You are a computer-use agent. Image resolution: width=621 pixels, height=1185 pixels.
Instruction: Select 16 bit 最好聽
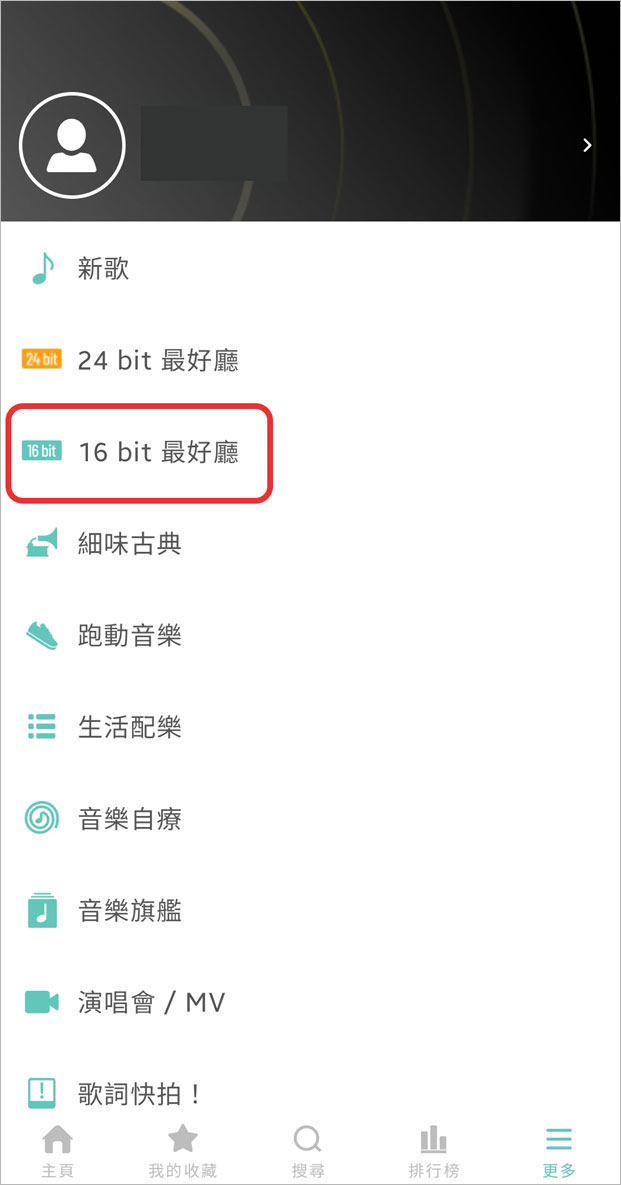pos(158,452)
